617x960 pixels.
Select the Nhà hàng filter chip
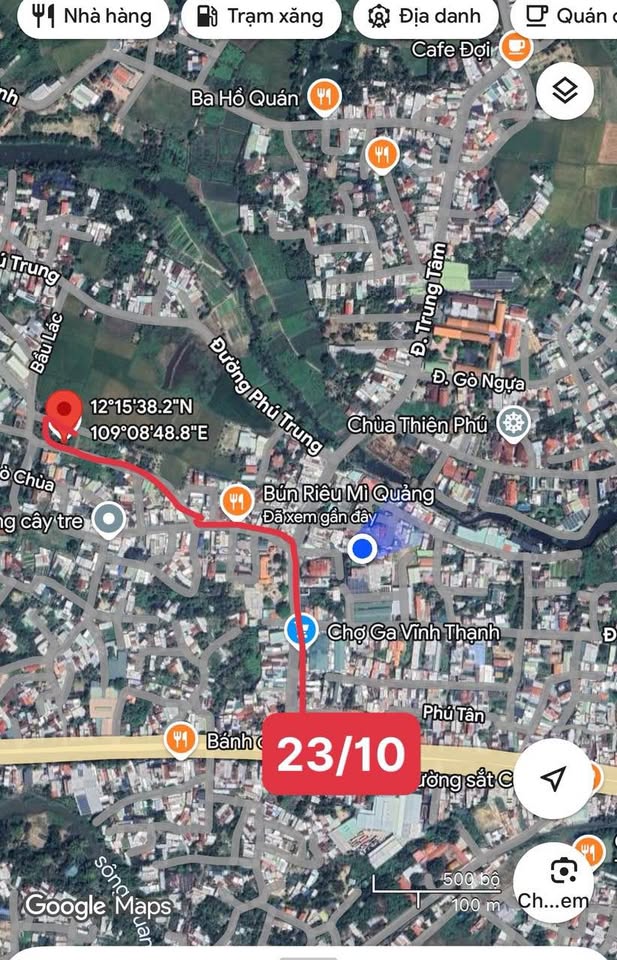[91, 16]
